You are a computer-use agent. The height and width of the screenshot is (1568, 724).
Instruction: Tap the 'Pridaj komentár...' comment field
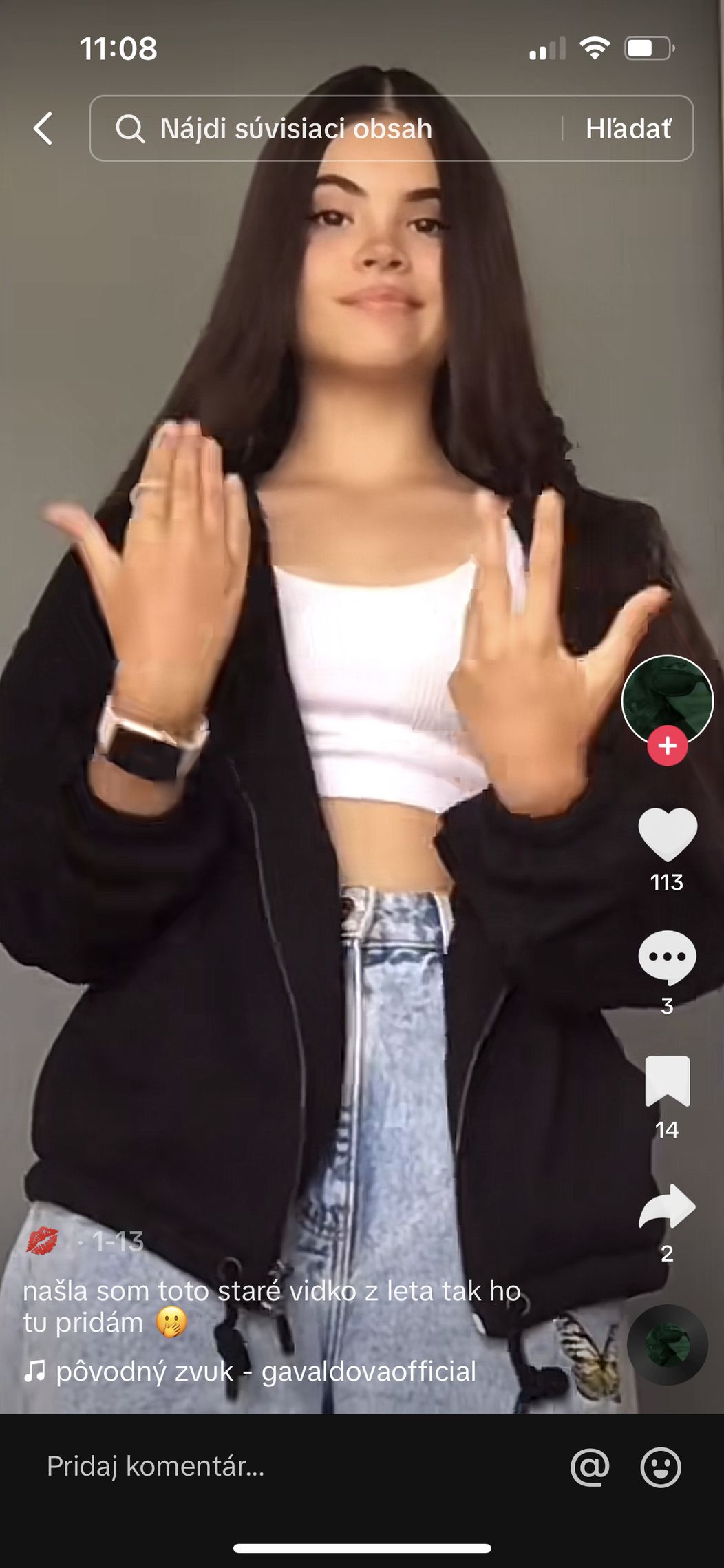click(275, 1466)
